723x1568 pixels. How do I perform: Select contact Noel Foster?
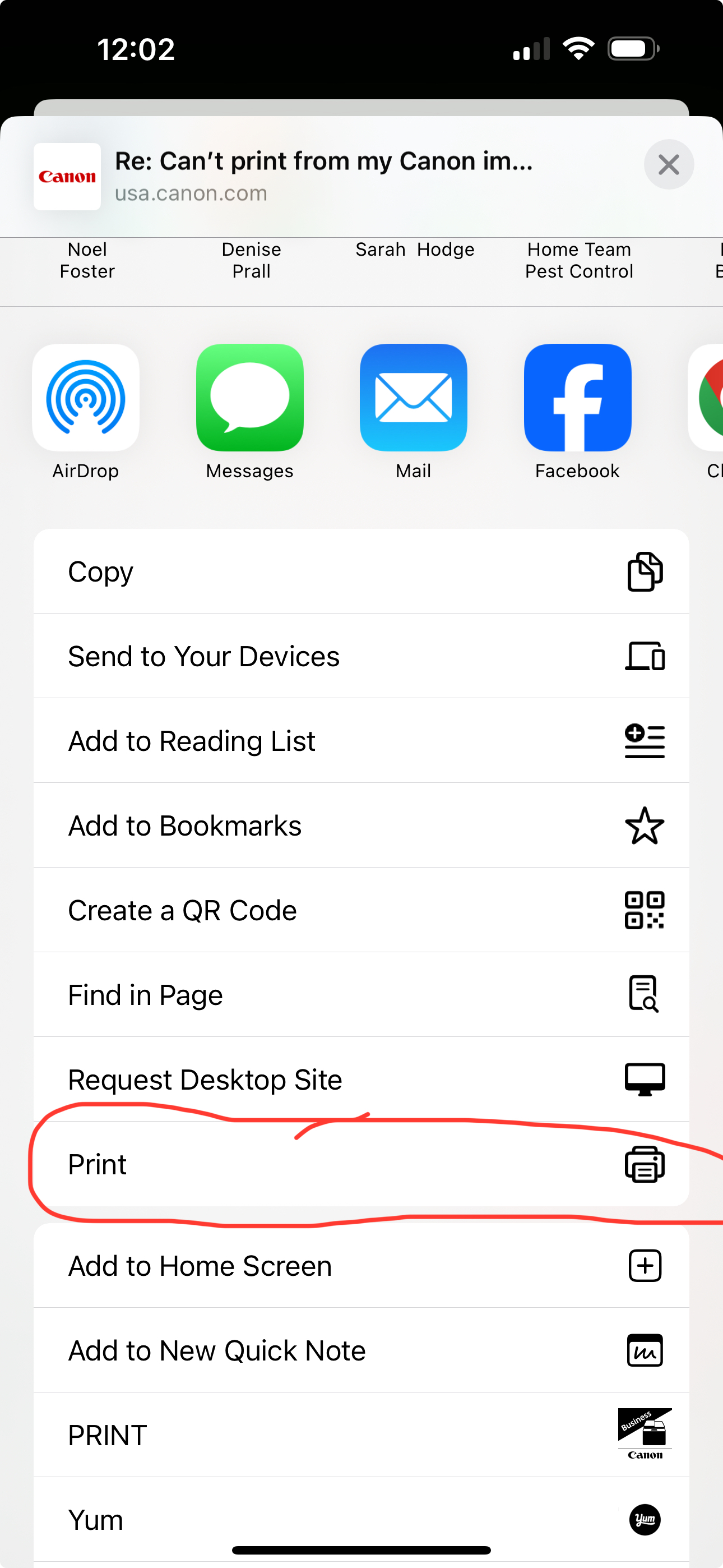pyautogui.click(x=87, y=261)
